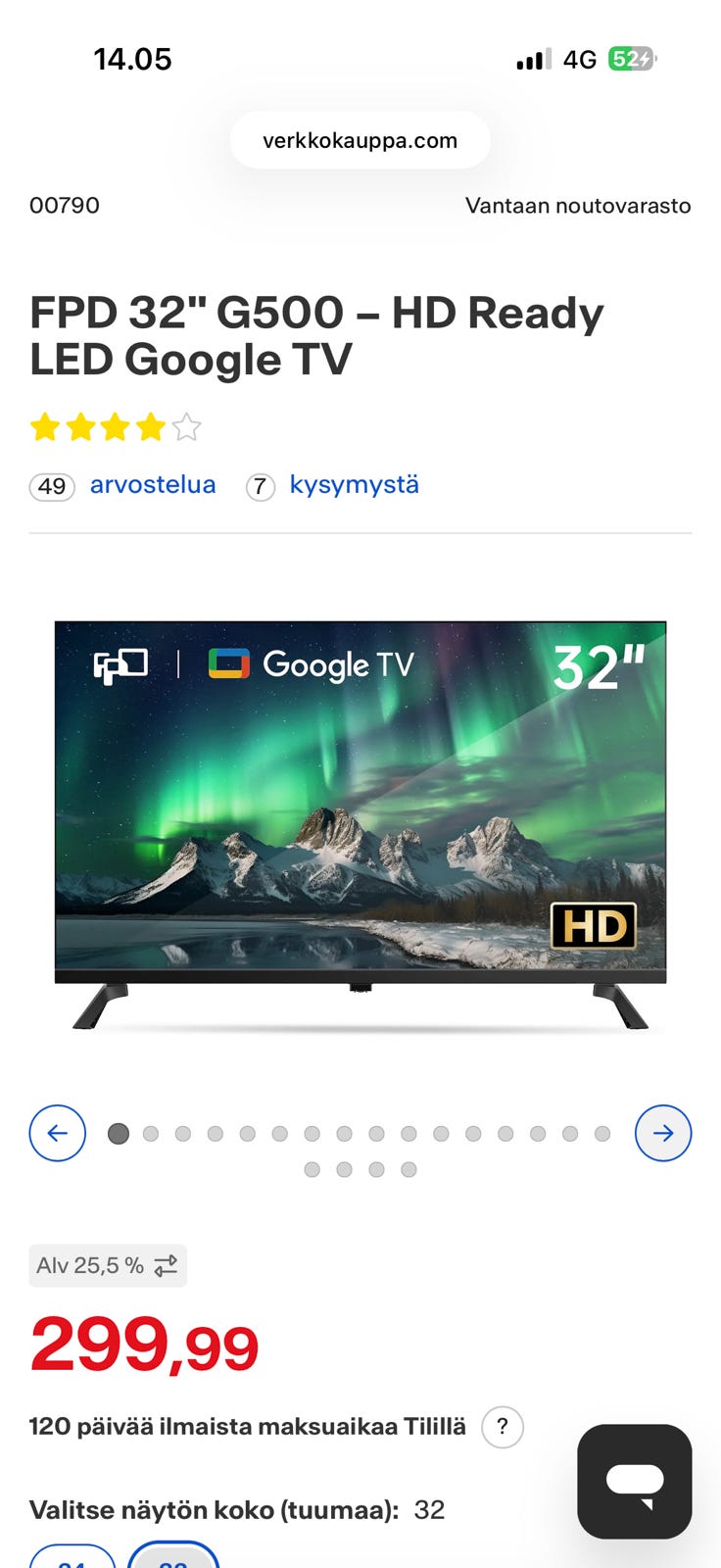The image size is (721, 1568).
Task: Toggle the Alv 25,5 % tax display
Action: click(x=108, y=1265)
